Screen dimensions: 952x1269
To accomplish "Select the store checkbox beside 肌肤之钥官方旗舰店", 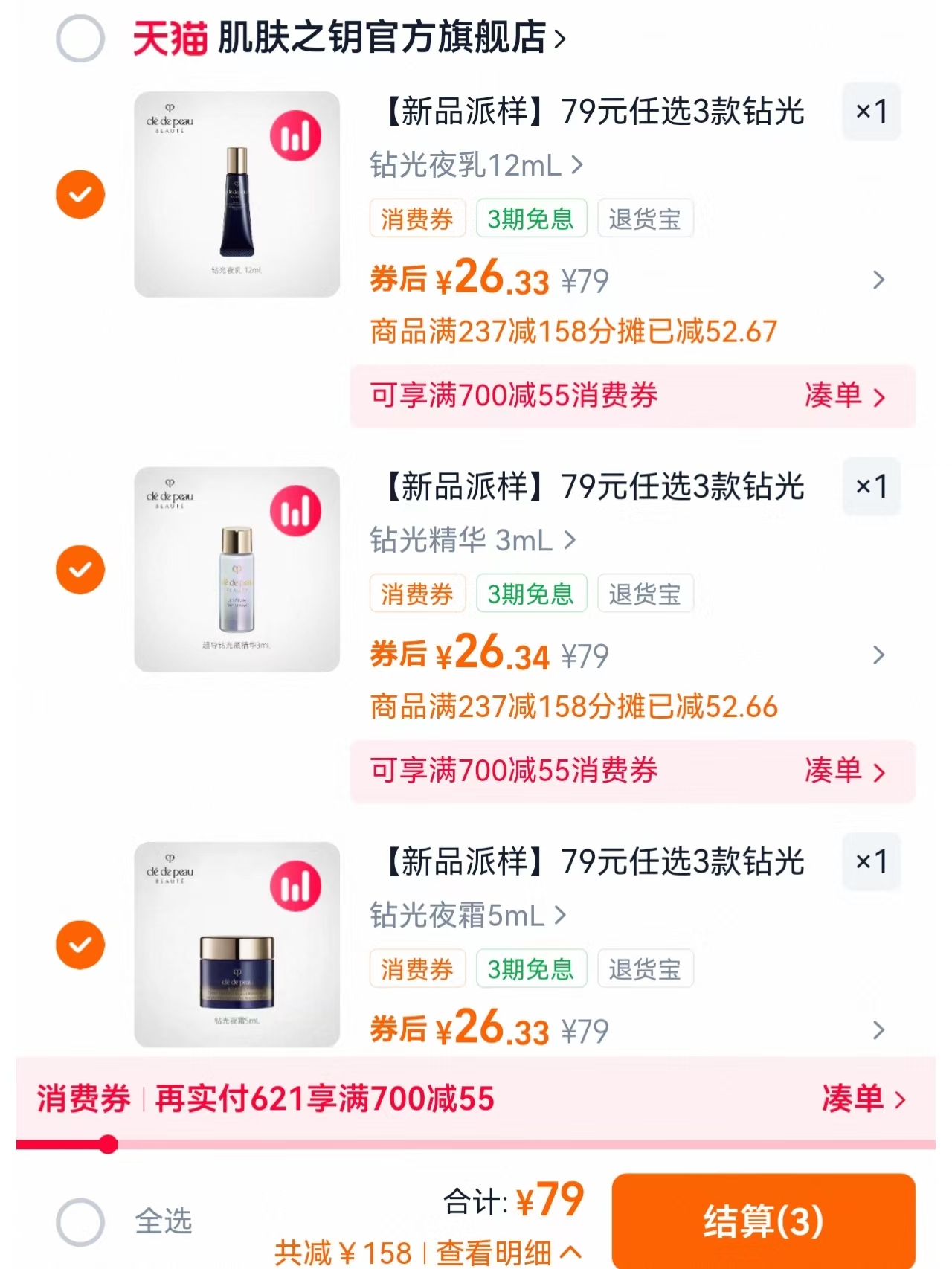I will pyautogui.click(x=79, y=39).
